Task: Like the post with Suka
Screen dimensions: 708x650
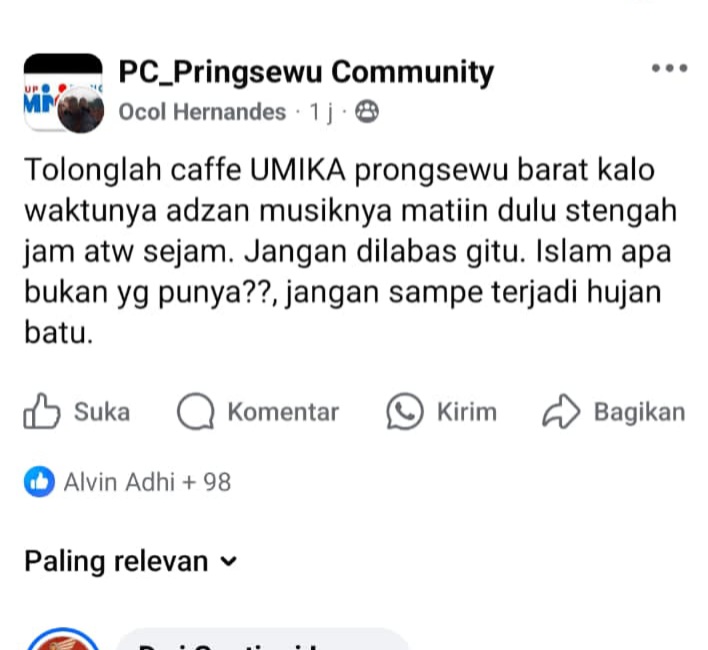Action: (x=77, y=412)
